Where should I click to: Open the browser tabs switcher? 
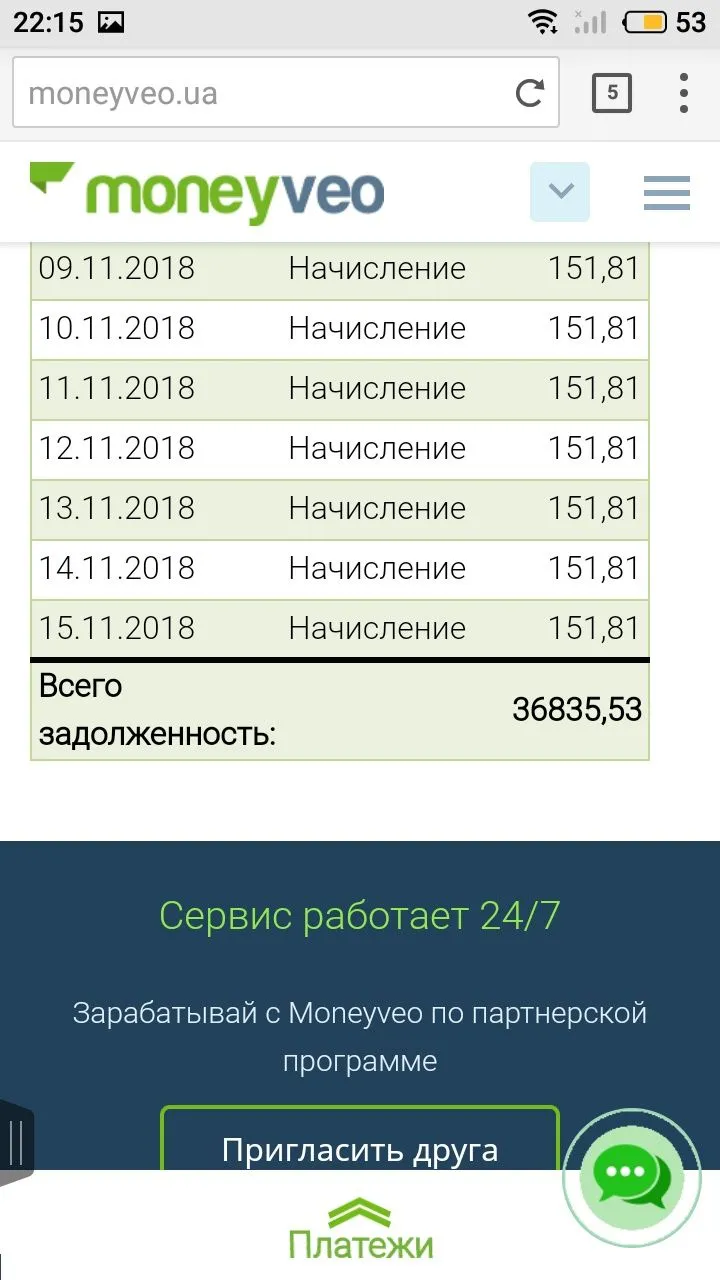point(612,94)
